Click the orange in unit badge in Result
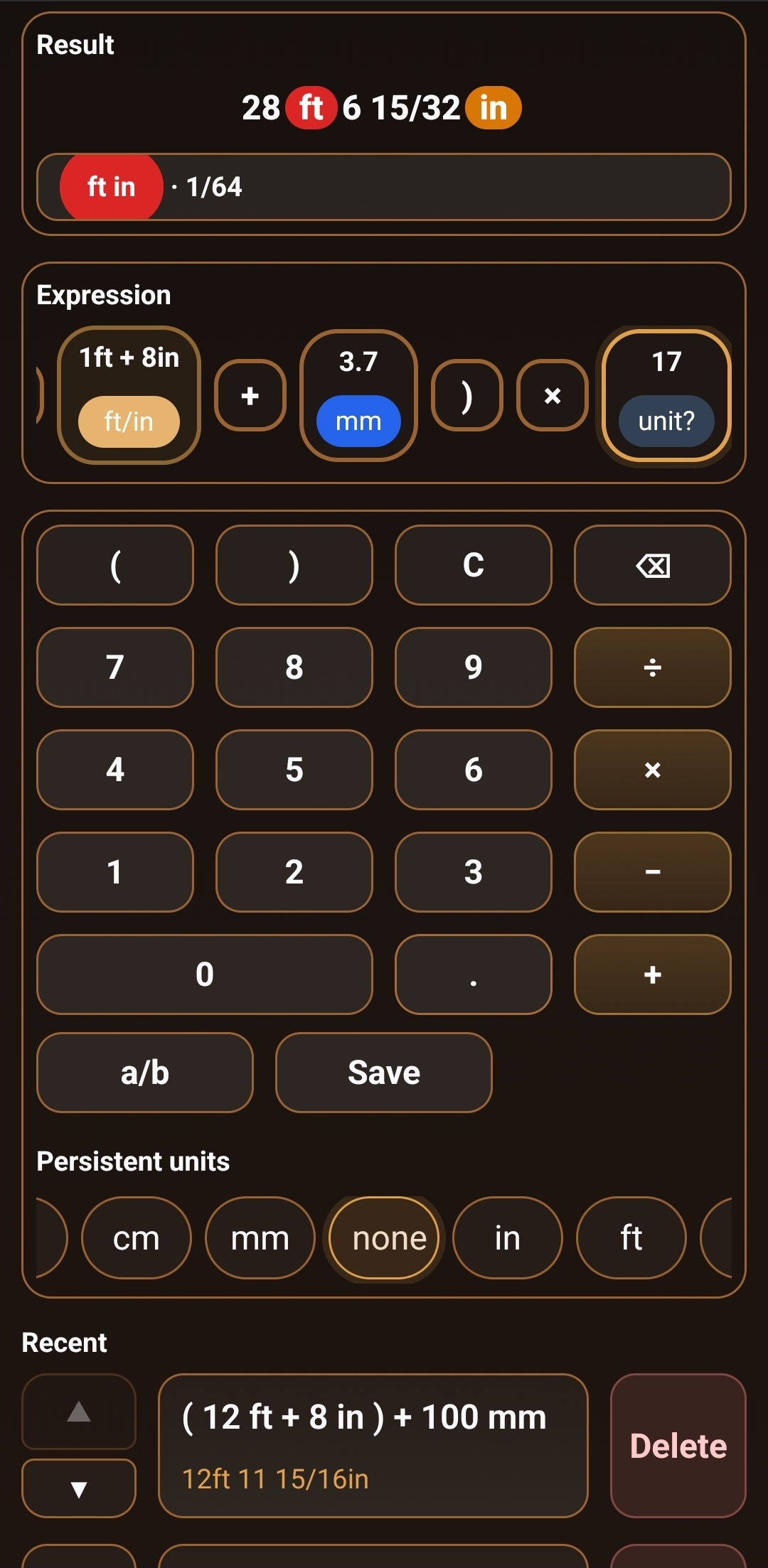The width and height of the screenshot is (768, 1568). (493, 107)
